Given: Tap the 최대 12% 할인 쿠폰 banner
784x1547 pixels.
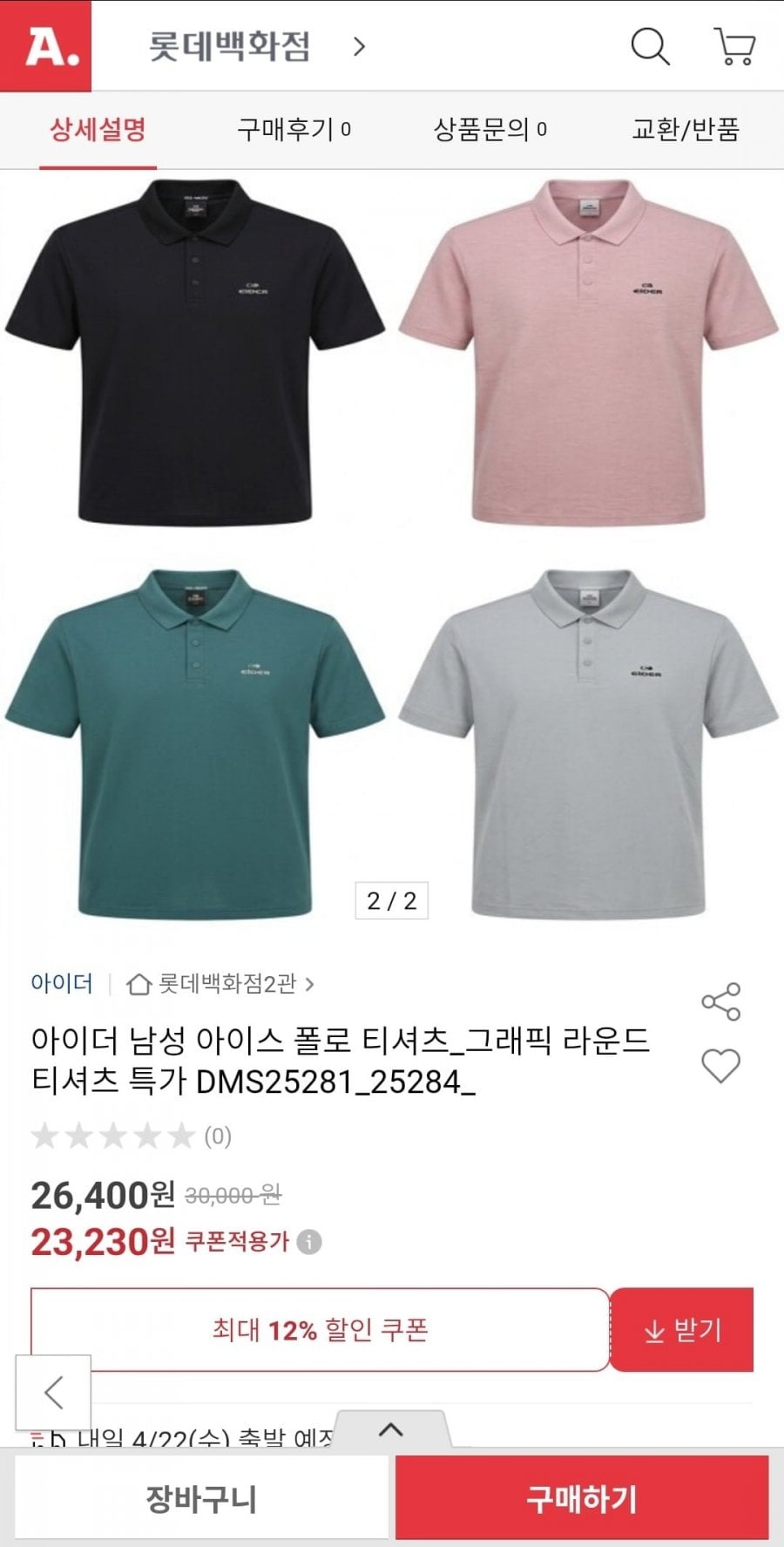Looking at the screenshot, I should (x=320, y=1330).
